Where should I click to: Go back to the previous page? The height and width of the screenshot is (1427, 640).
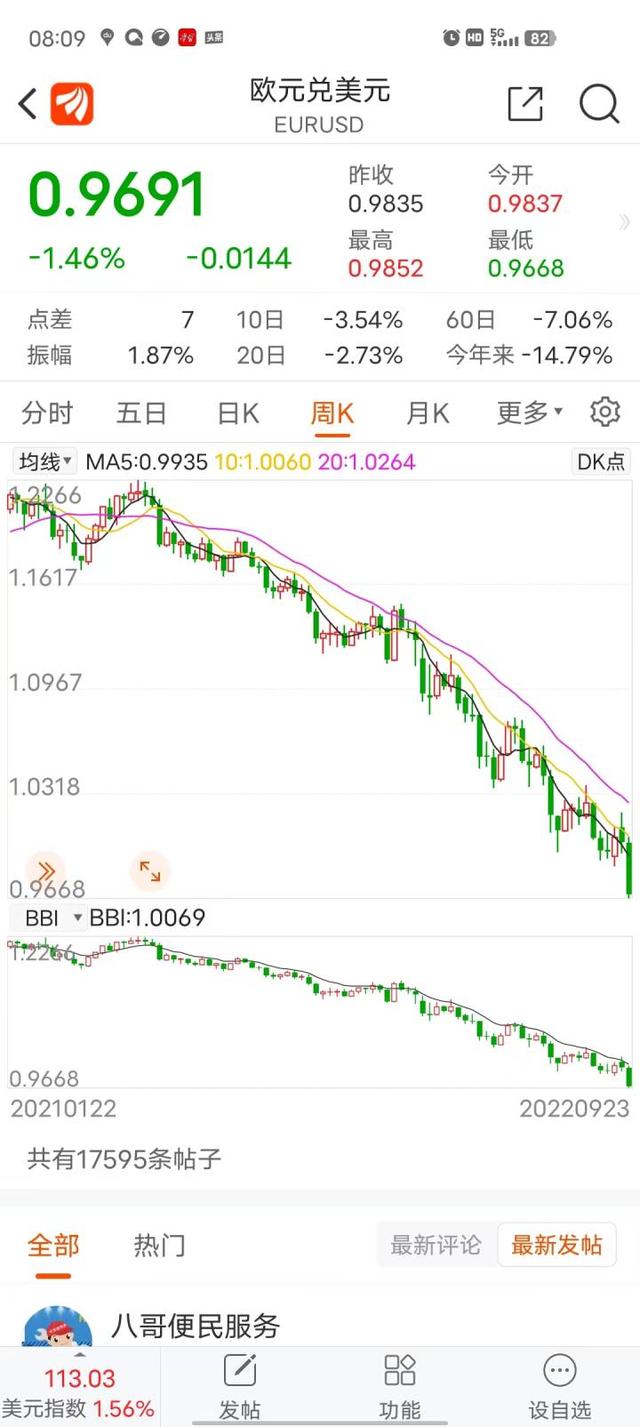pyautogui.click(x=28, y=104)
